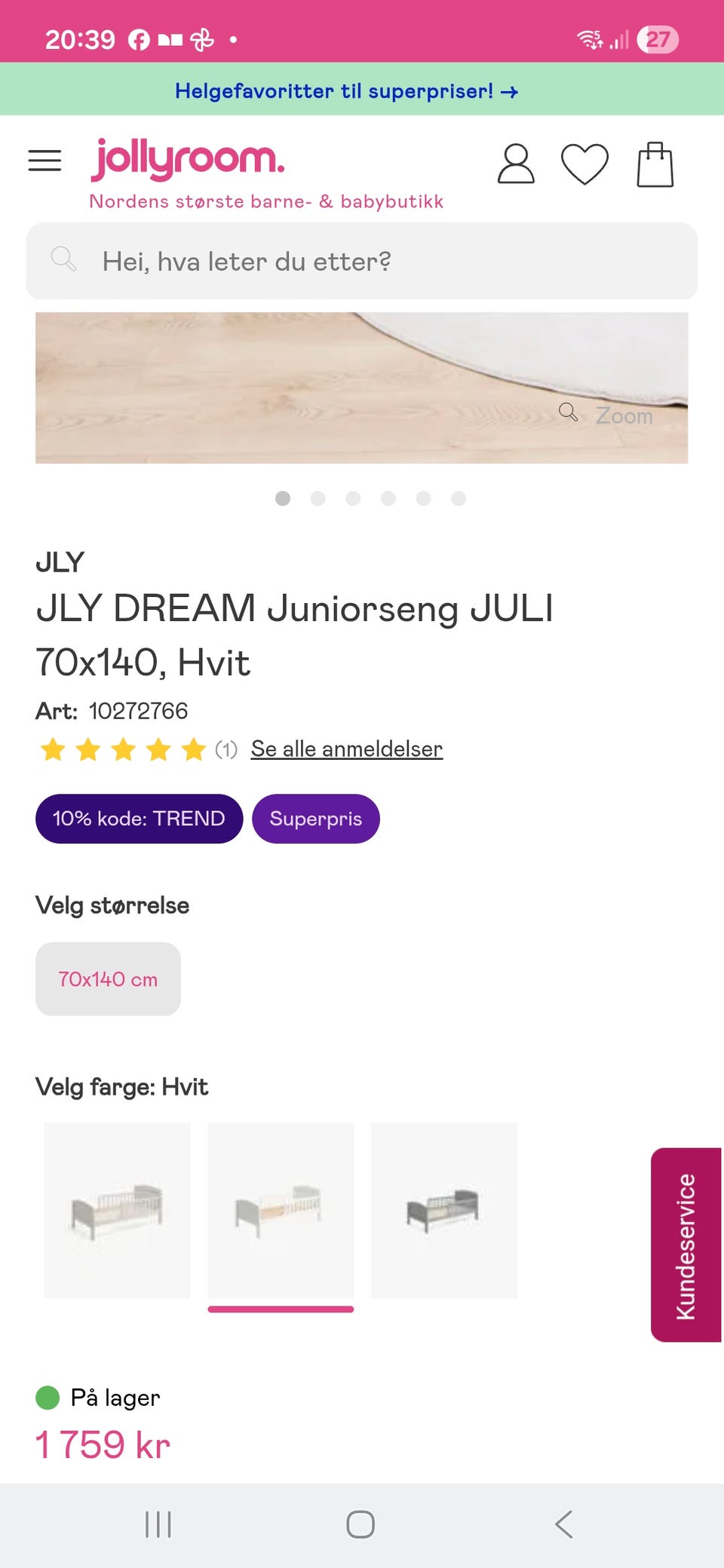Open Kundeservice side tab

click(686, 1245)
